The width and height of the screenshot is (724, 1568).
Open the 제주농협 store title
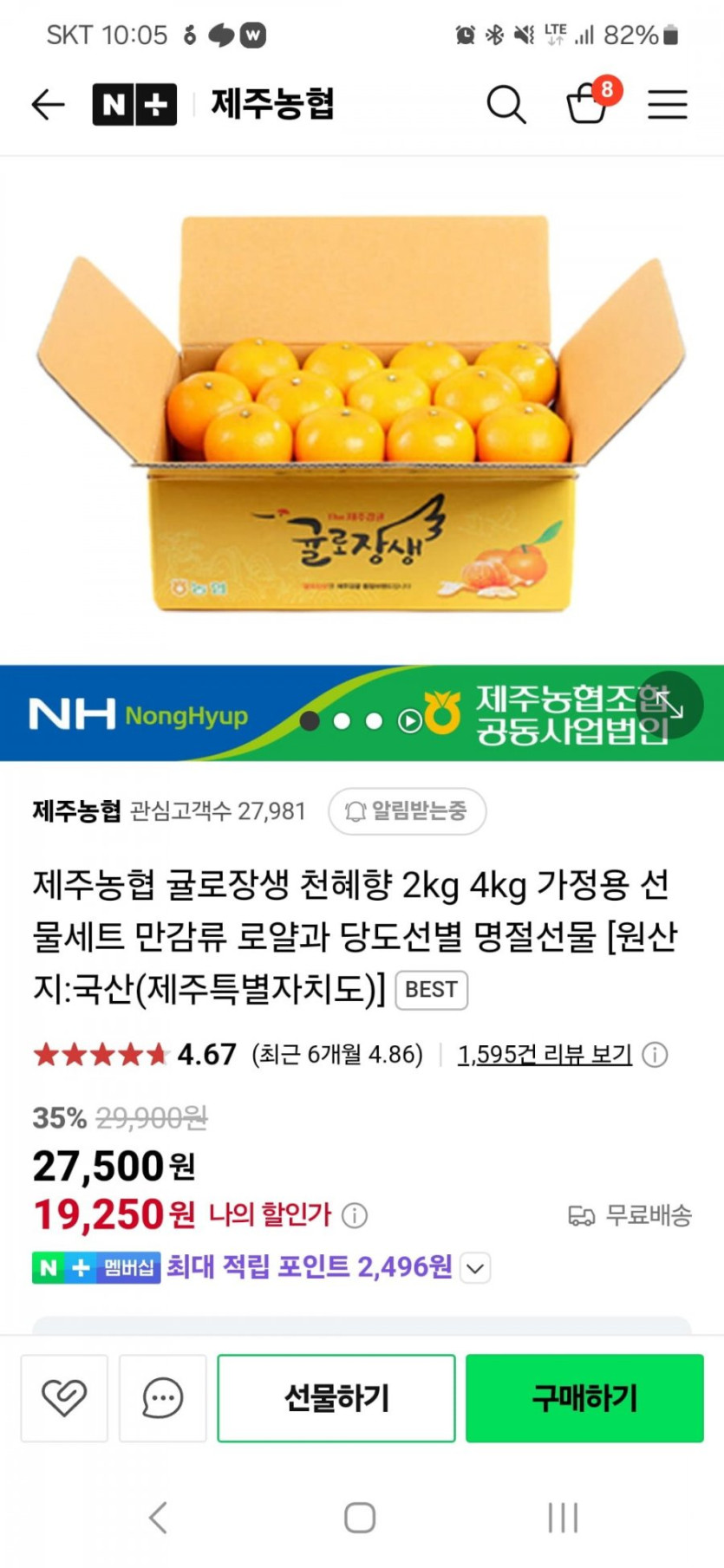(x=272, y=104)
